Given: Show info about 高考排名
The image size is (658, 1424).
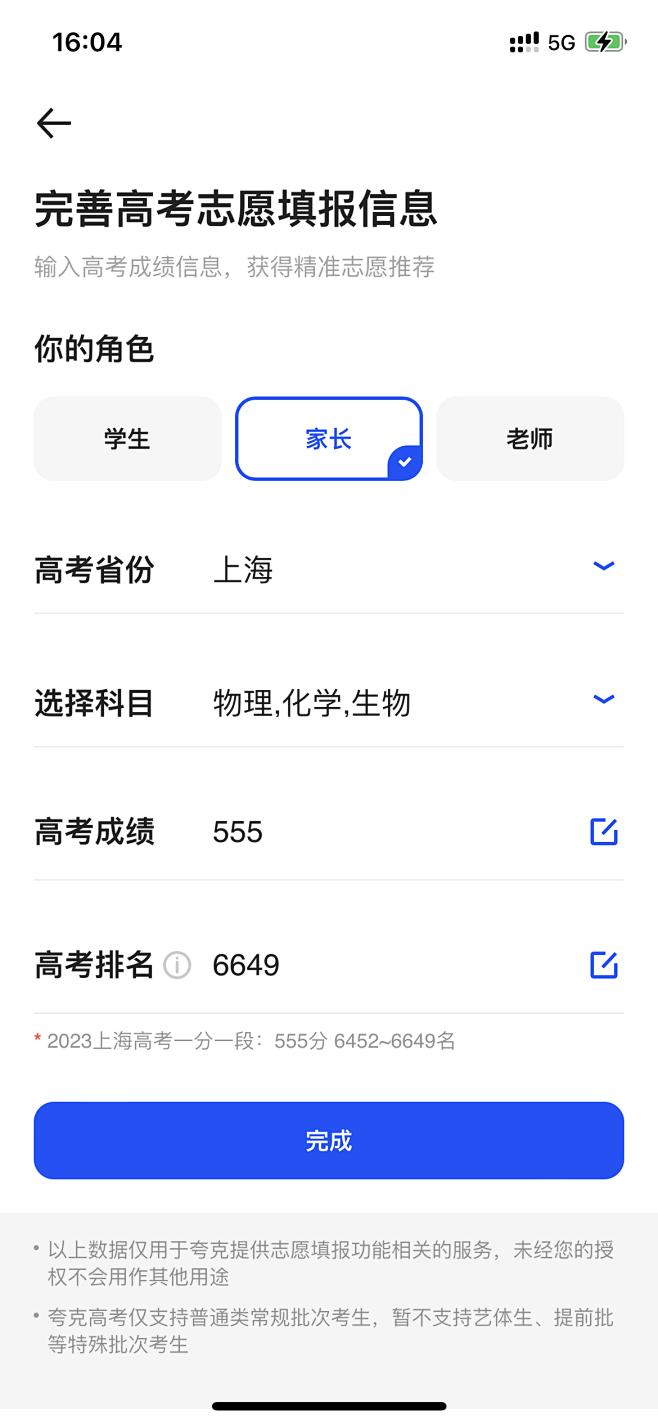Looking at the screenshot, I should click(x=177, y=965).
